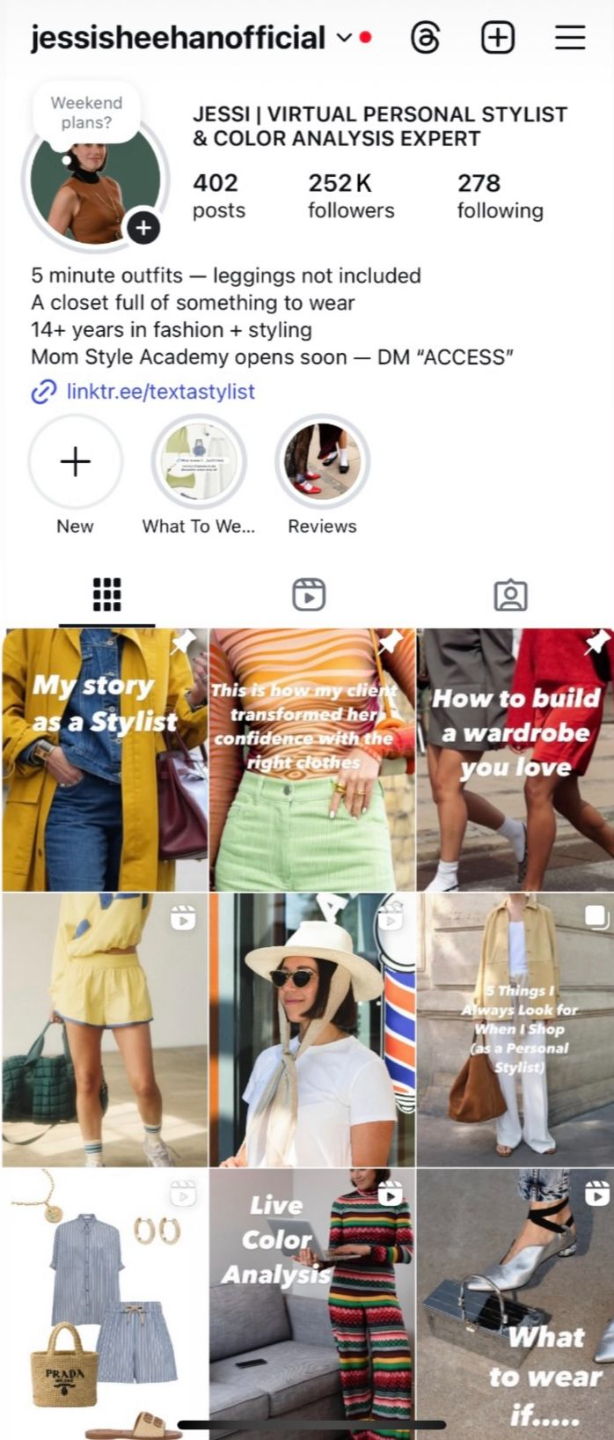614x1440 pixels.
Task: Switch to the Reels tab
Action: pyautogui.click(x=309, y=595)
